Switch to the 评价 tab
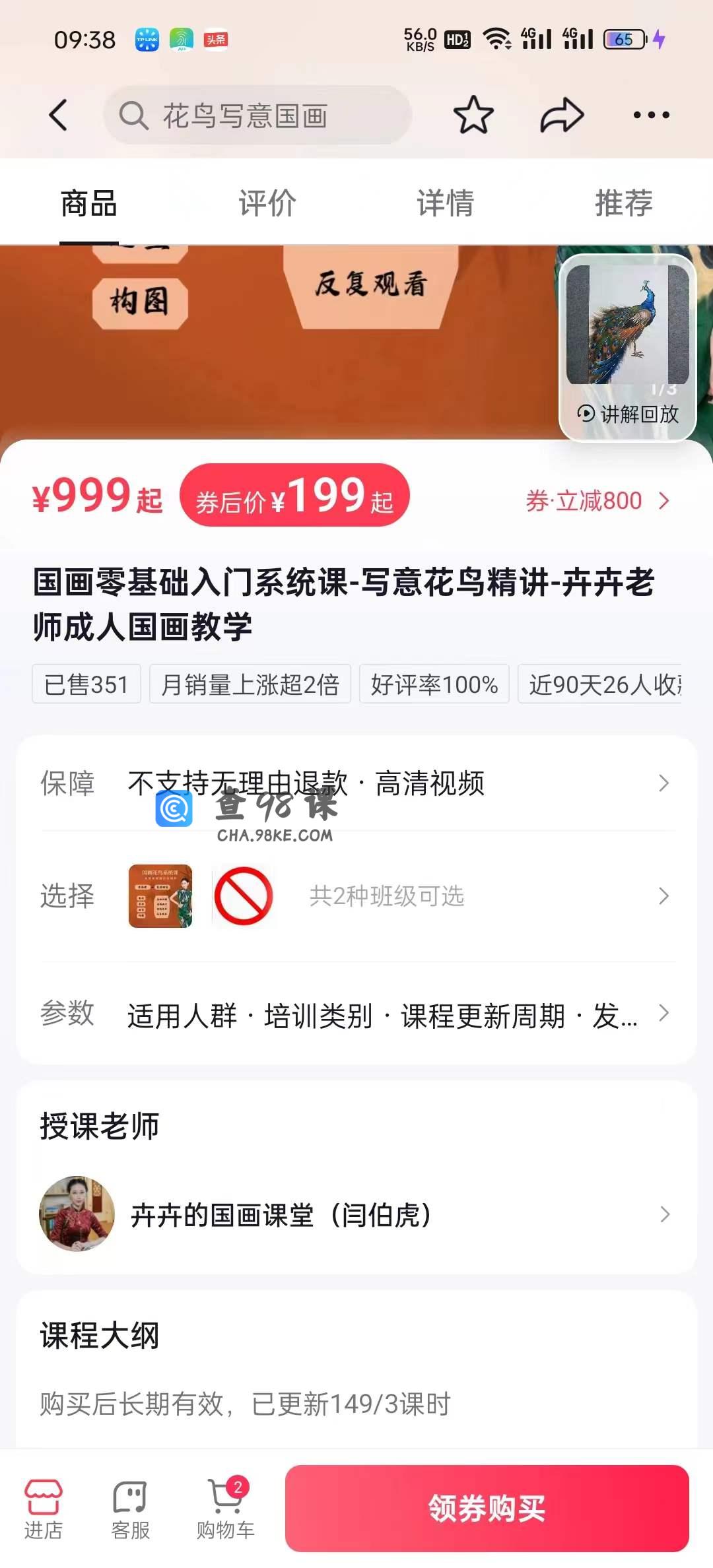Image resolution: width=713 pixels, height=1568 pixels. 267,203
